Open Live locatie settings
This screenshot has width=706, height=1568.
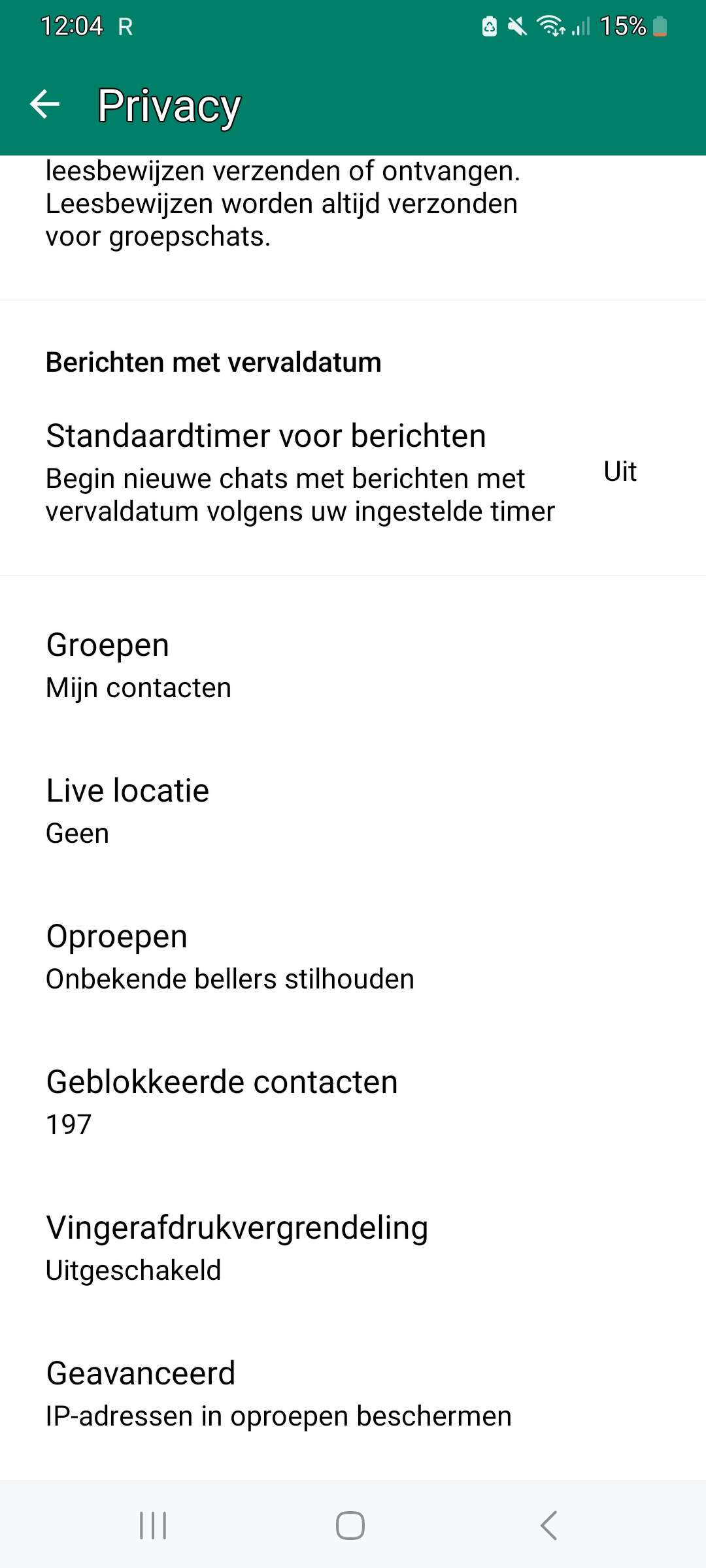353,811
